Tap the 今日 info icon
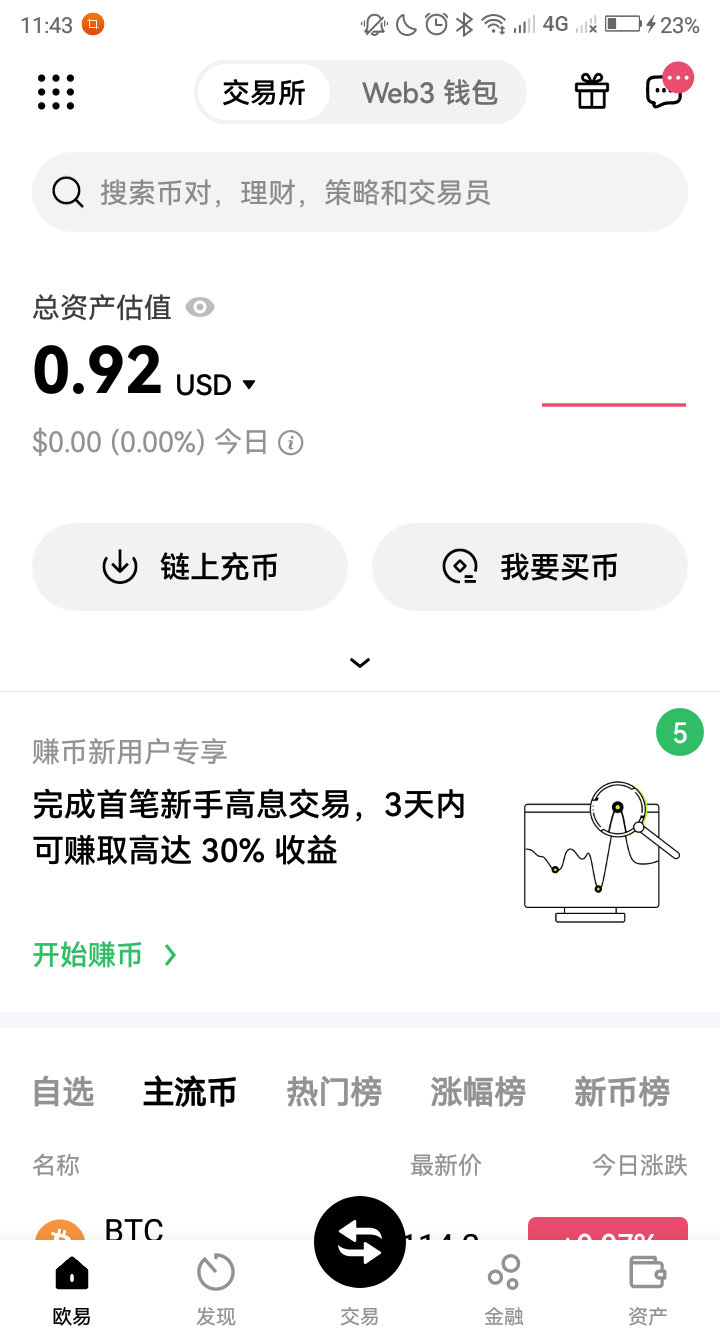 (x=291, y=442)
